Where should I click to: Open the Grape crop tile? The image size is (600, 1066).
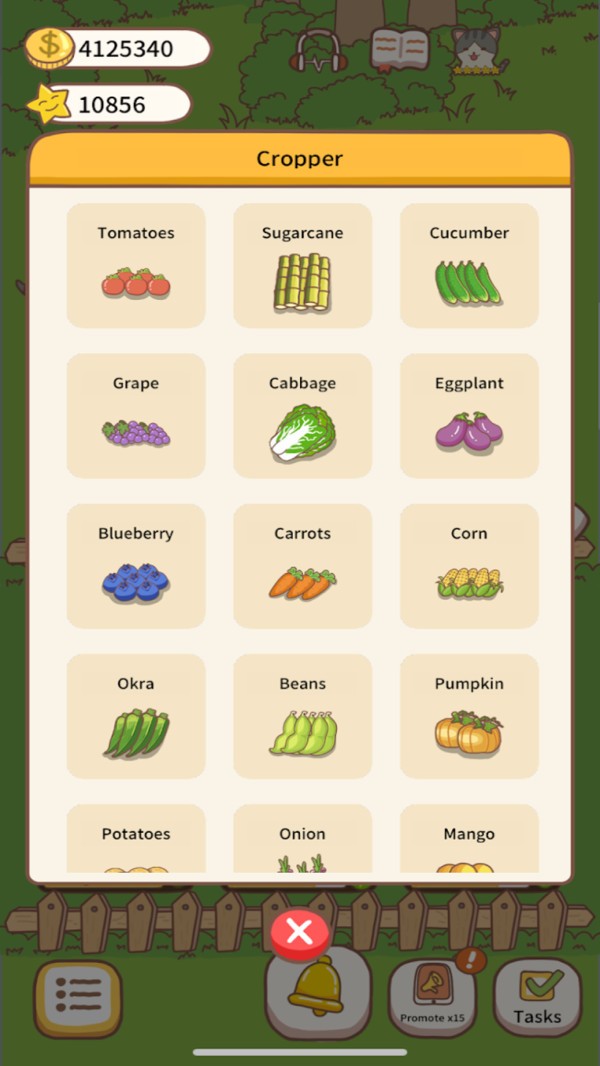[136, 416]
